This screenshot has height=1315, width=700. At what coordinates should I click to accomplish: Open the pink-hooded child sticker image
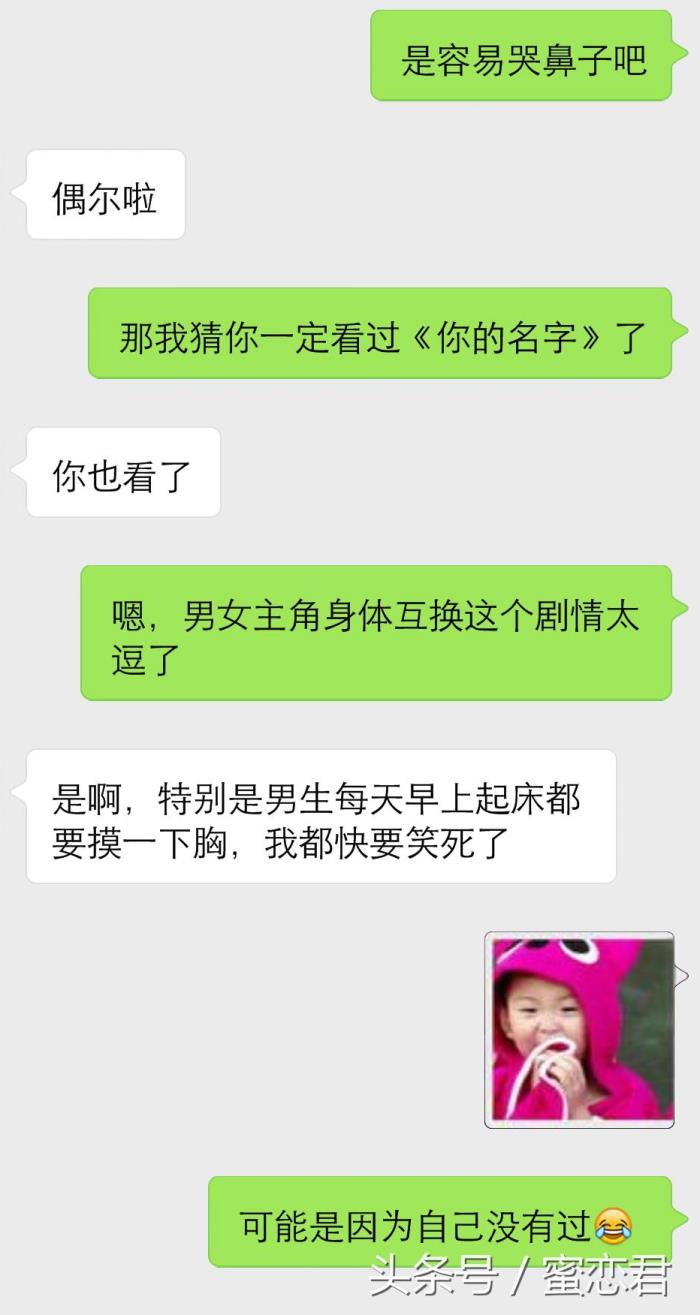tap(580, 1030)
